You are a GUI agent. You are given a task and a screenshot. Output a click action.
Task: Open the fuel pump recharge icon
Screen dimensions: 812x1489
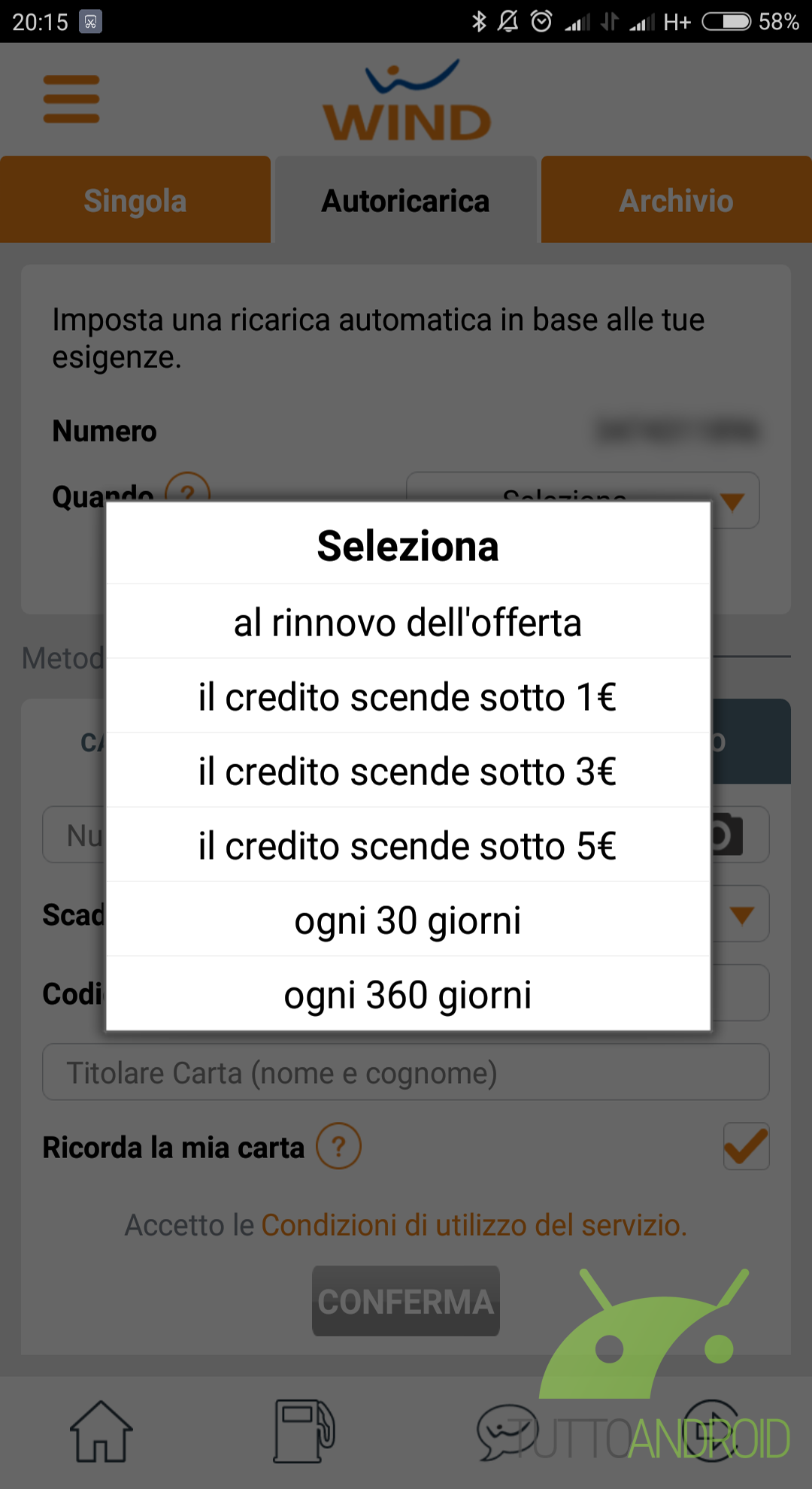click(x=304, y=1430)
